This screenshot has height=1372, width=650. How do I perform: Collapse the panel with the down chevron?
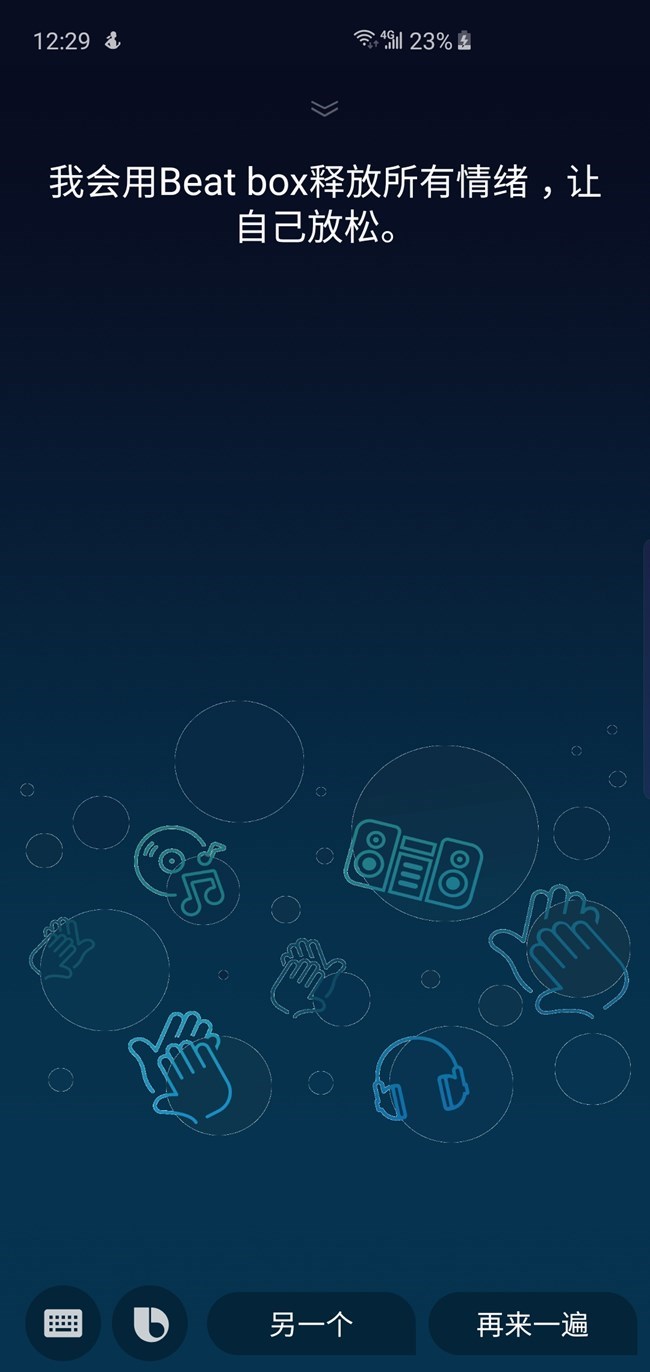(x=324, y=108)
